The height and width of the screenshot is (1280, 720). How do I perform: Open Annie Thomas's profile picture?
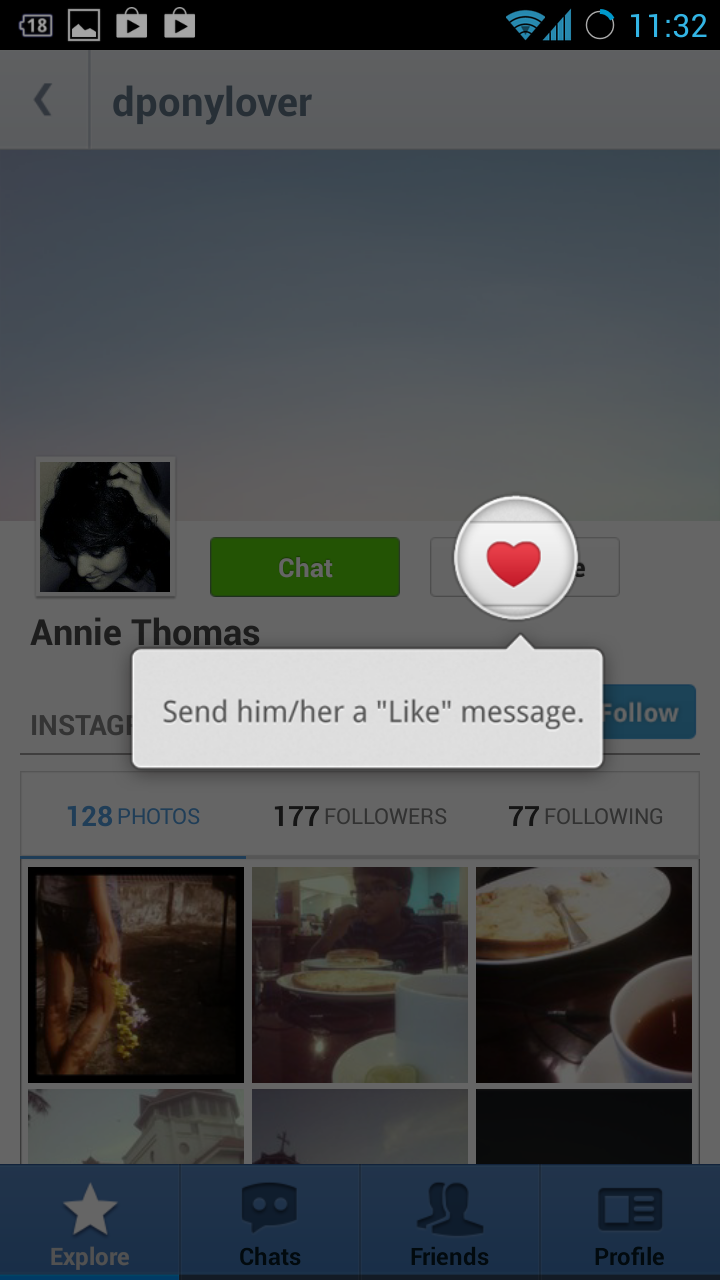pos(105,527)
